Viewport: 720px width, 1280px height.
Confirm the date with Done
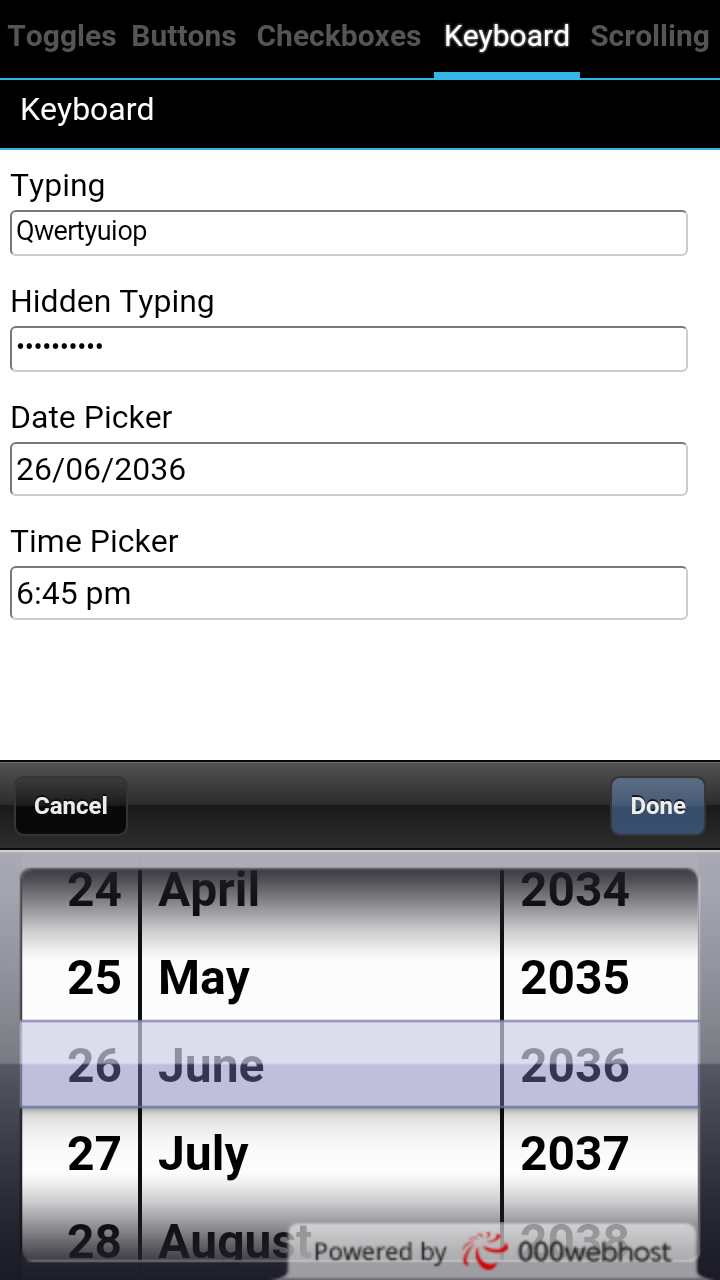tap(657, 806)
